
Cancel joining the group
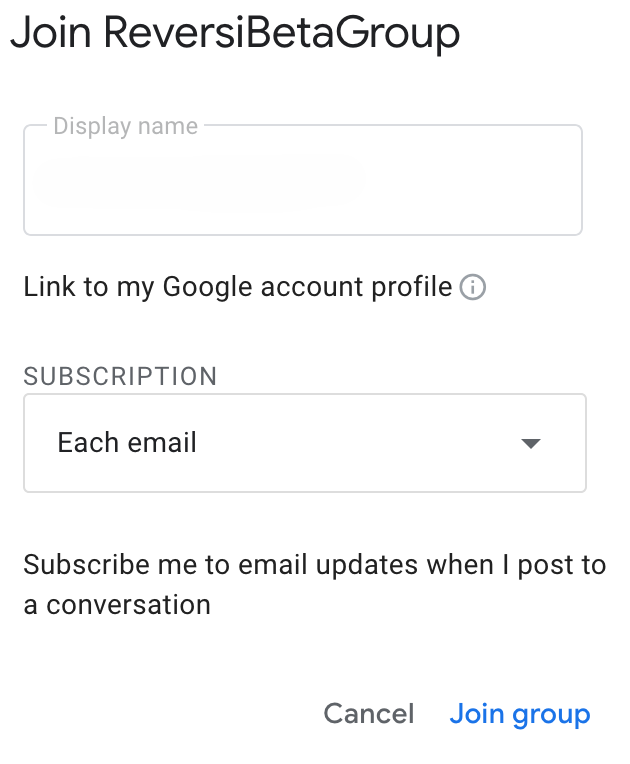click(x=368, y=714)
